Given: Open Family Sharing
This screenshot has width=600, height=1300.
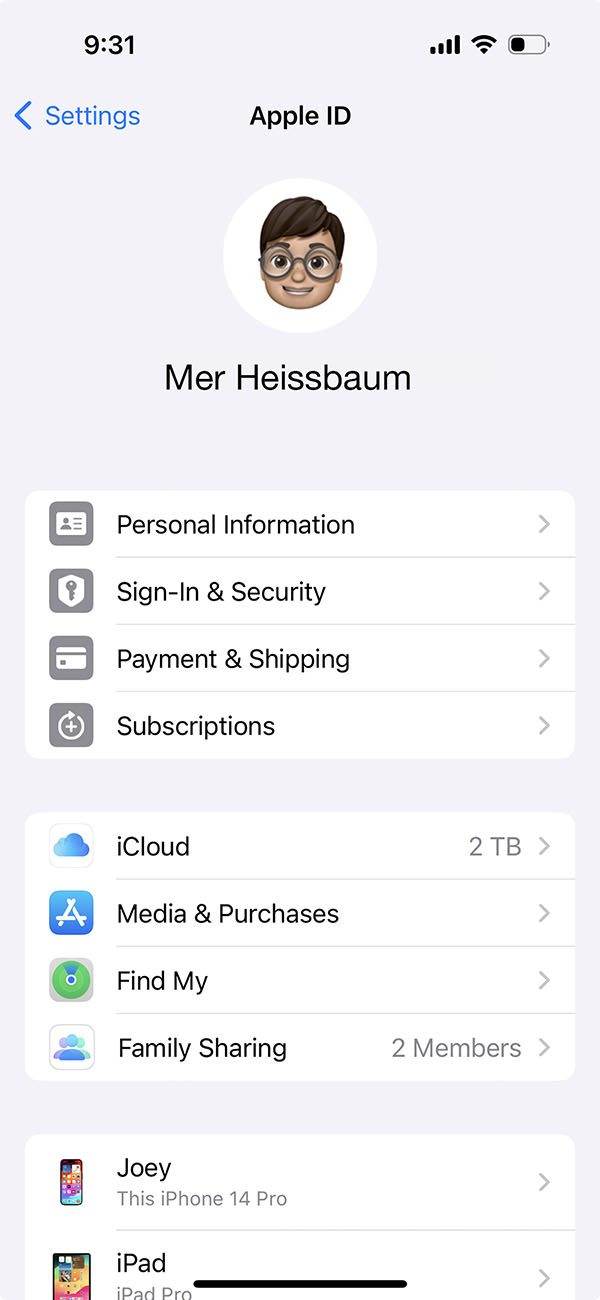Looking at the screenshot, I should [300, 1048].
